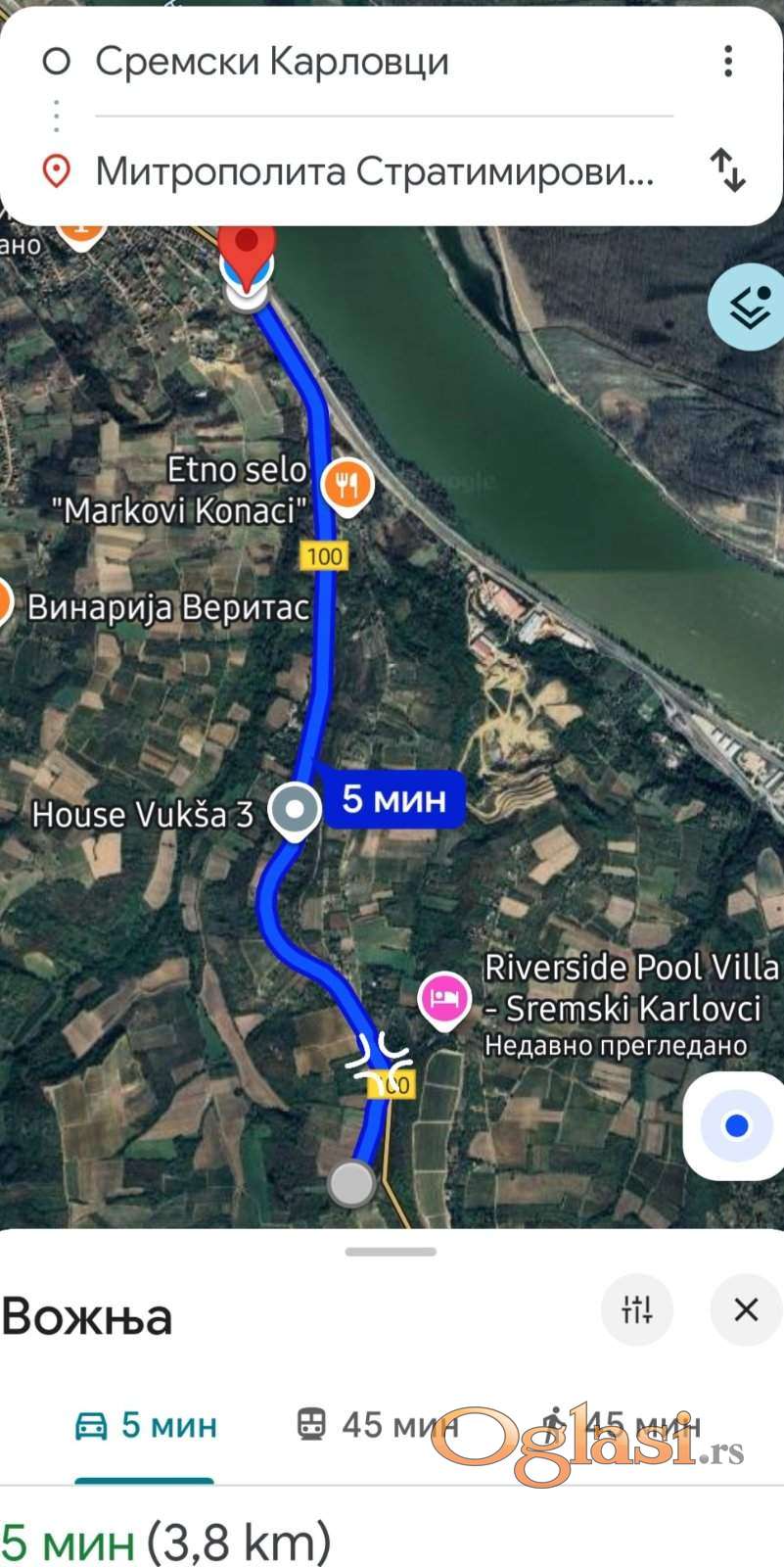Center map on my location
This screenshot has height=1567, width=784.
736,1126
